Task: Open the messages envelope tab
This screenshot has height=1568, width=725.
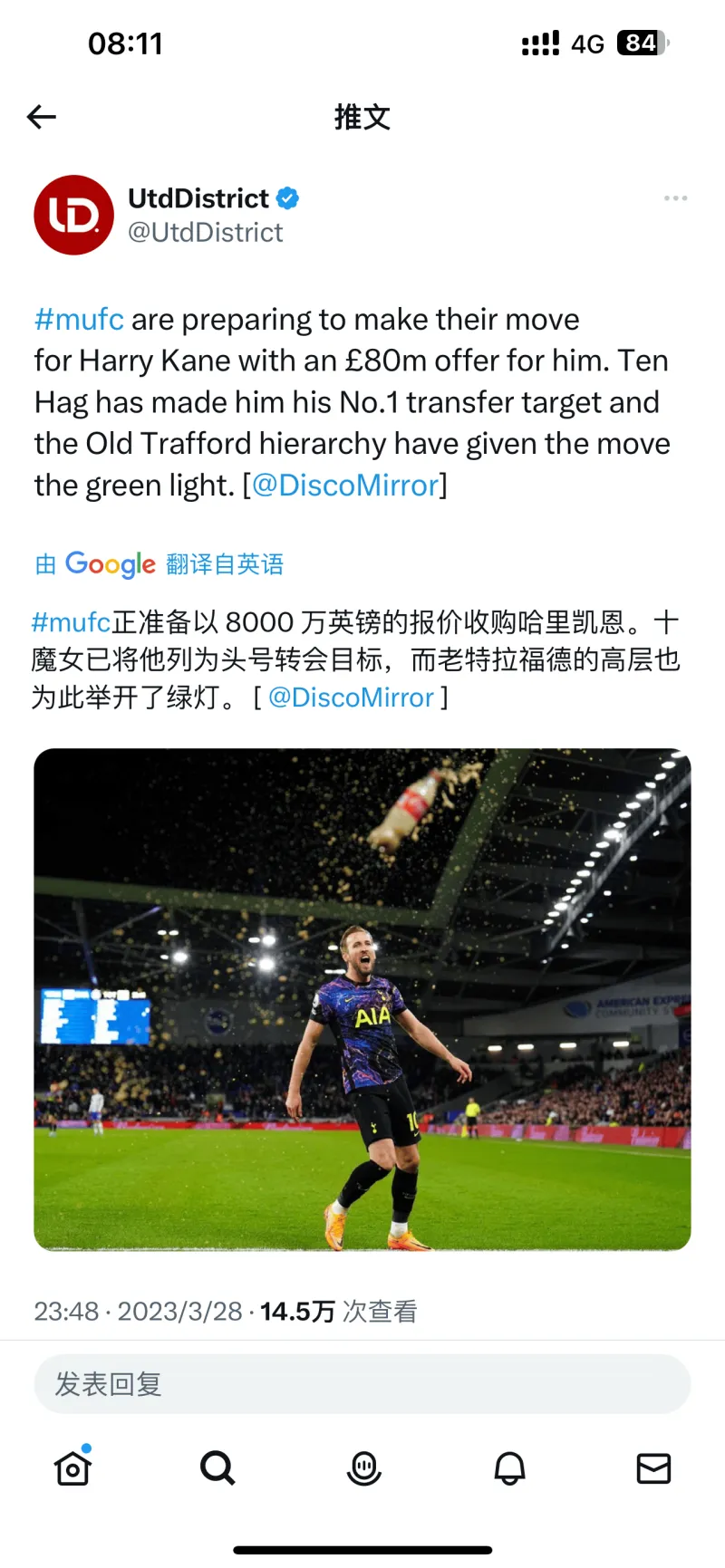Action: [653, 1468]
